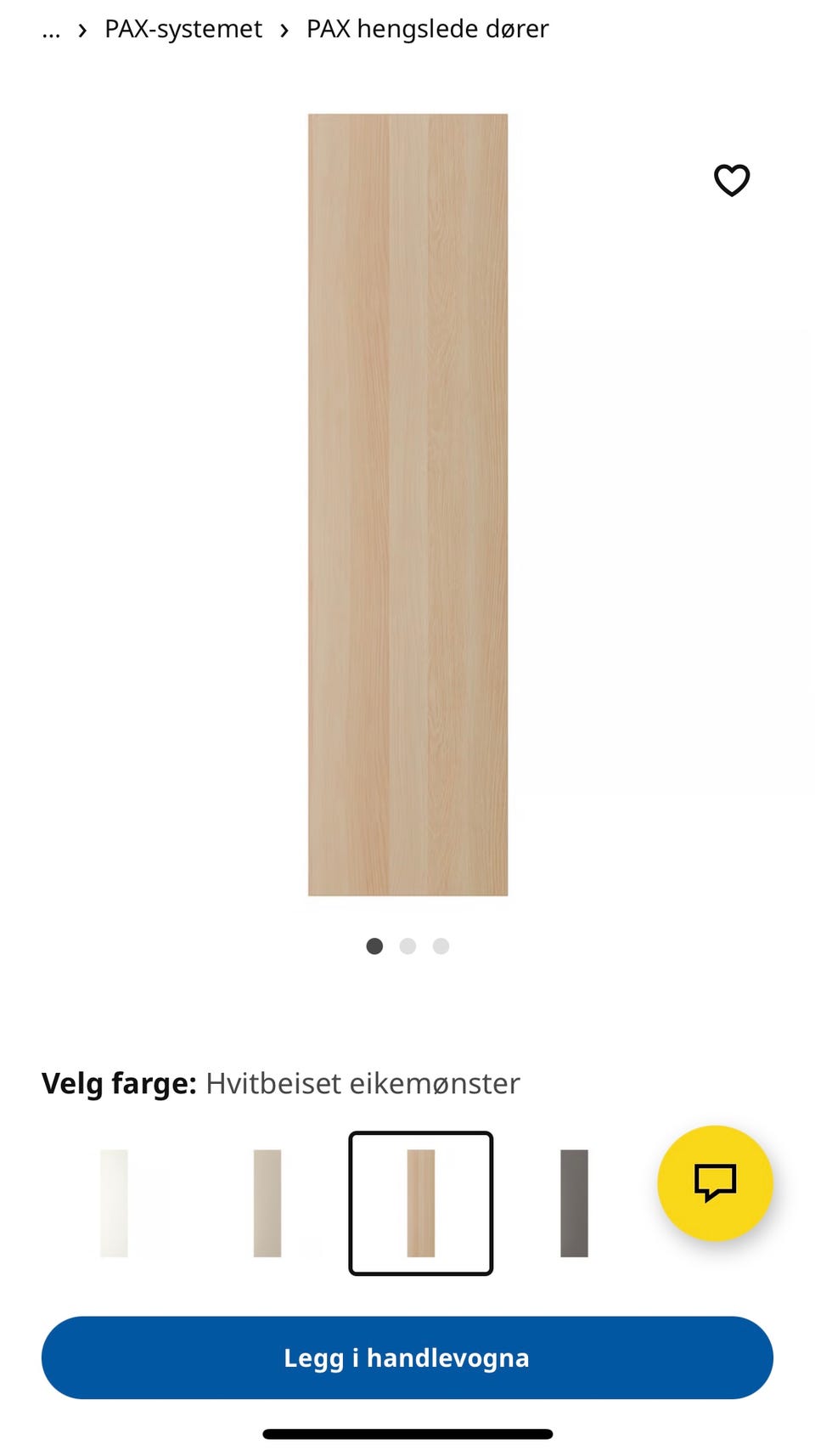Open PAX hengslede dører category
This screenshot has height=1456, width=815.
pyautogui.click(x=427, y=28)
